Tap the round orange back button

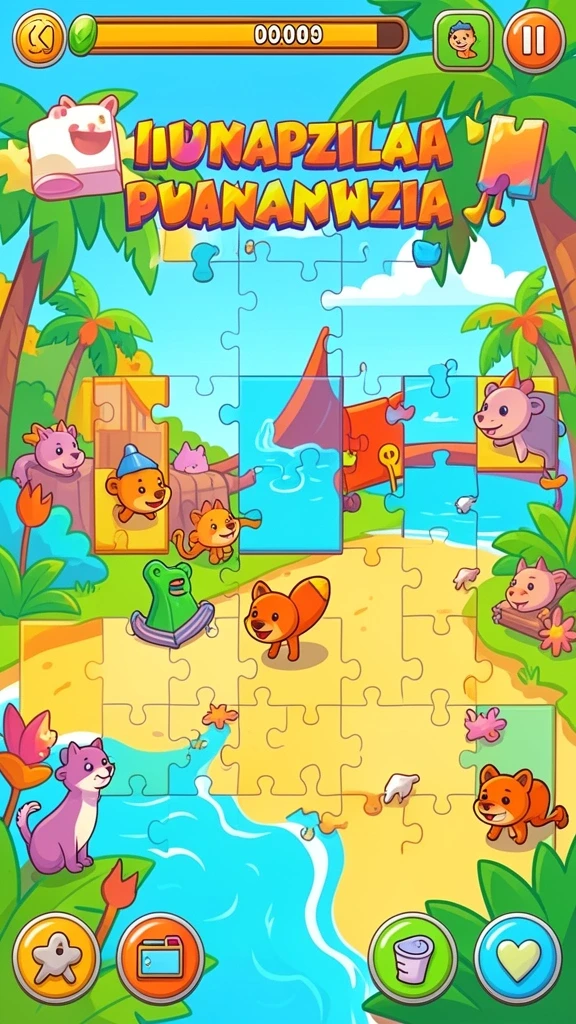point(39,39)
